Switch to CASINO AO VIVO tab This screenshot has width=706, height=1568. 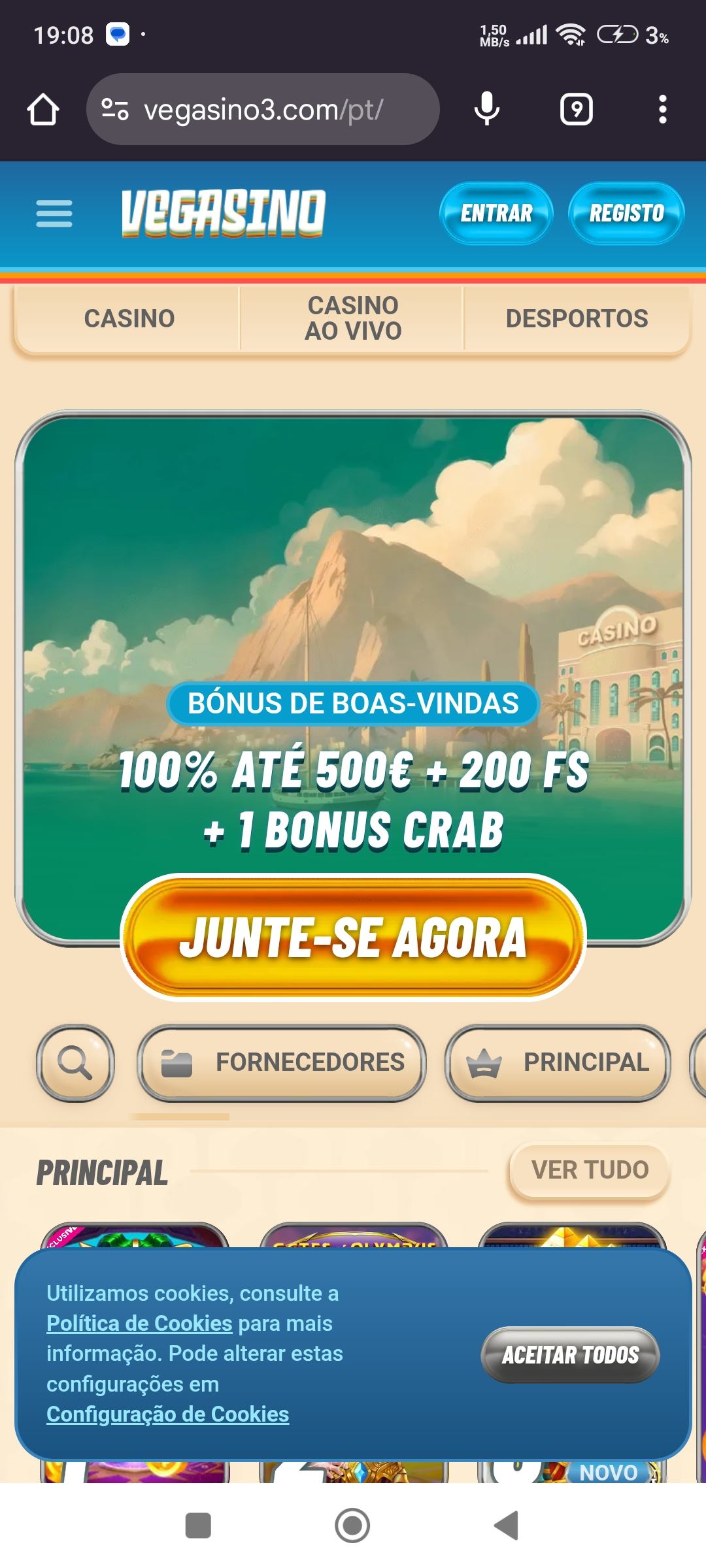[353, 319]
